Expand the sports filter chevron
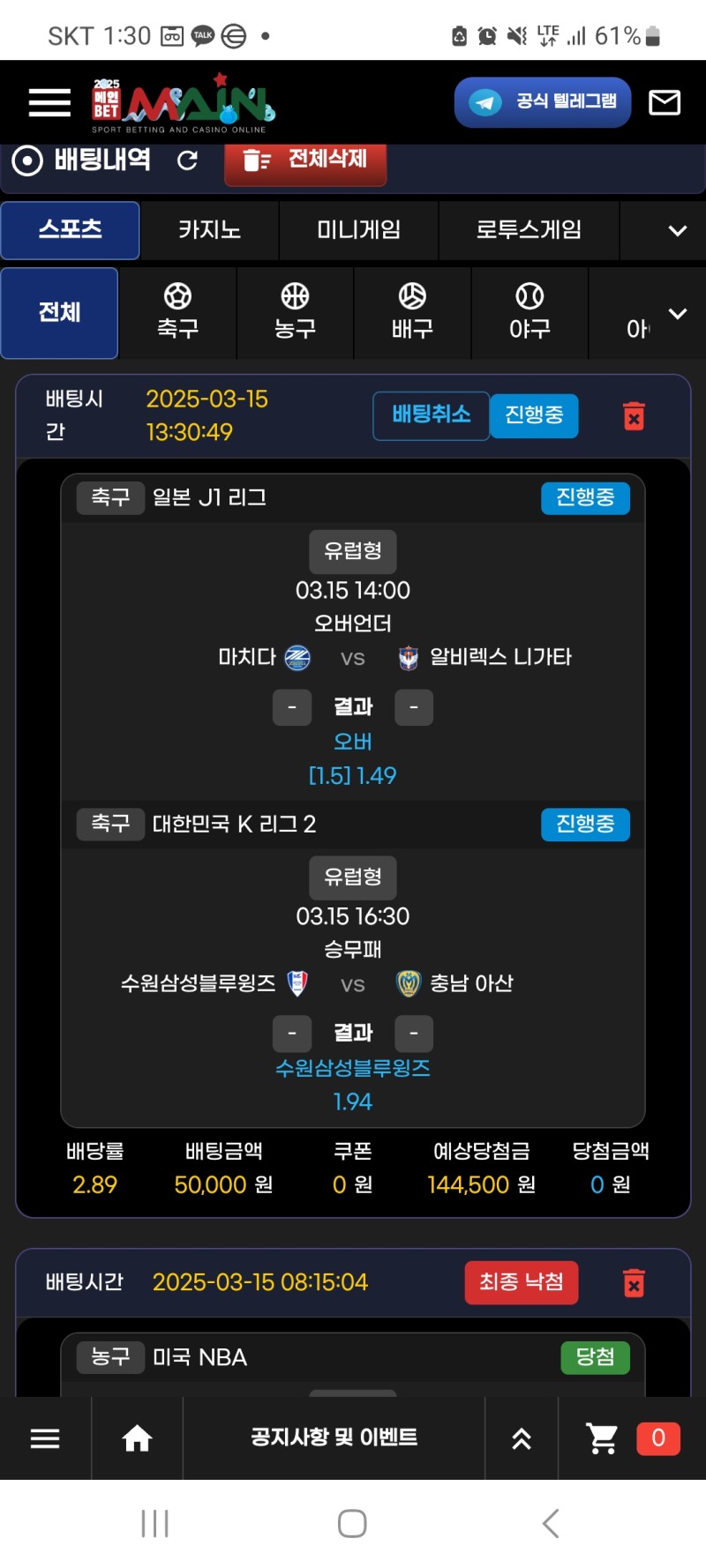The height and width of the screenshot is (1568, 706). click(677, 314)
